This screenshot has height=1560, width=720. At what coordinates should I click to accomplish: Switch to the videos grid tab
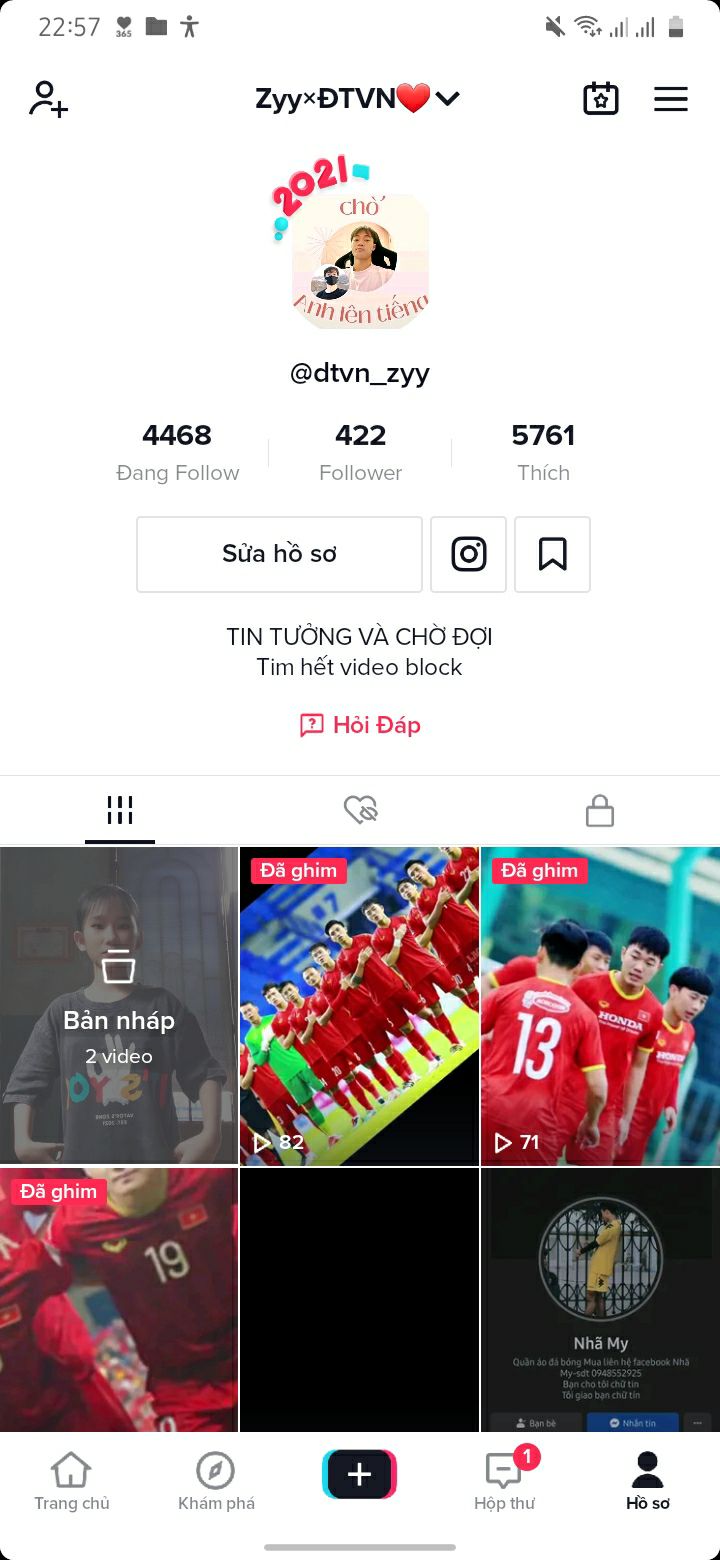click(x=120, y=810)
